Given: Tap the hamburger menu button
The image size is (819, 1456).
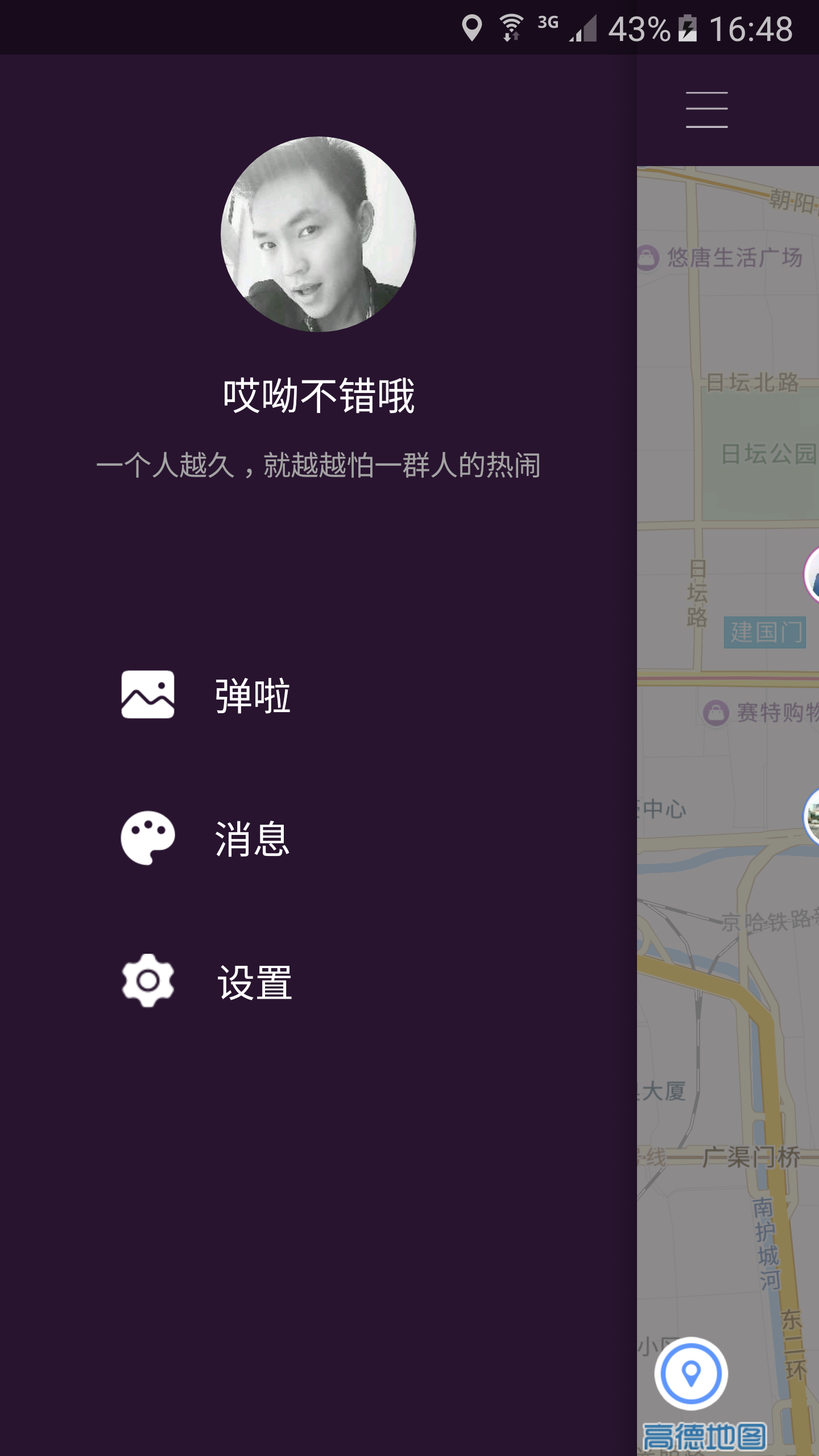Looking at the screenshot, I should tap(706, 110).
